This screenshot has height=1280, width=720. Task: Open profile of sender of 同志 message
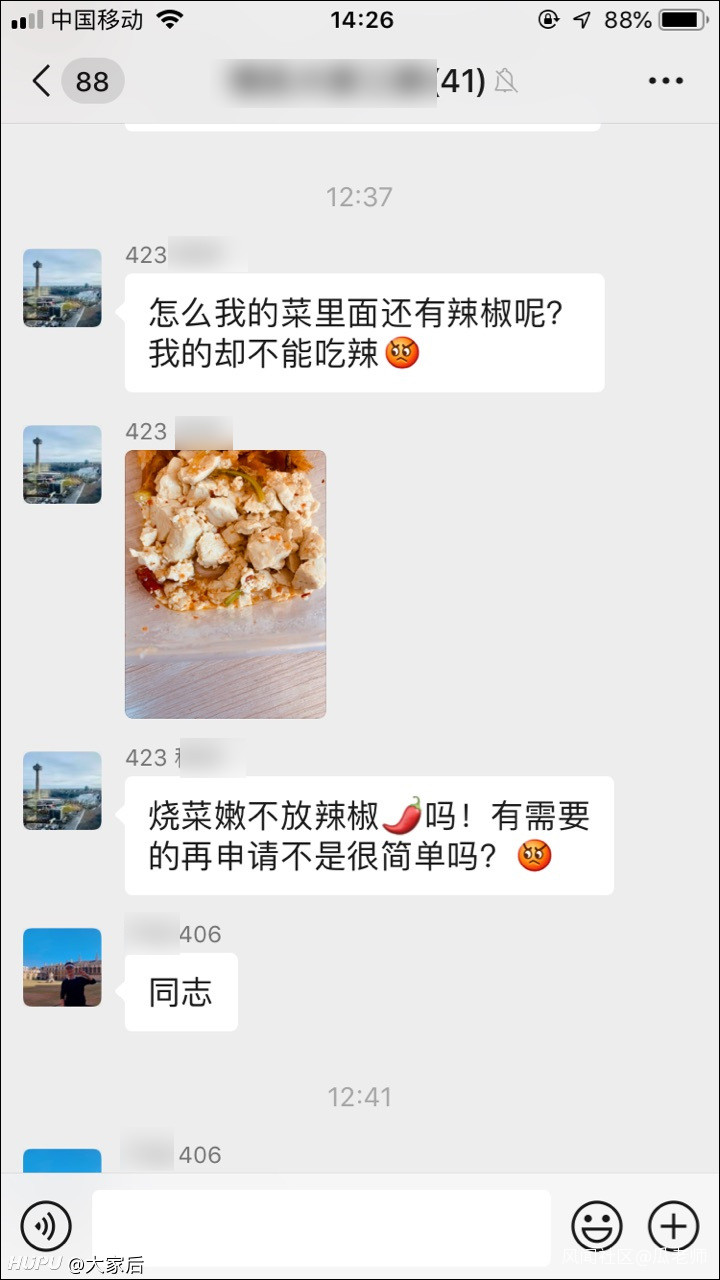62,967
